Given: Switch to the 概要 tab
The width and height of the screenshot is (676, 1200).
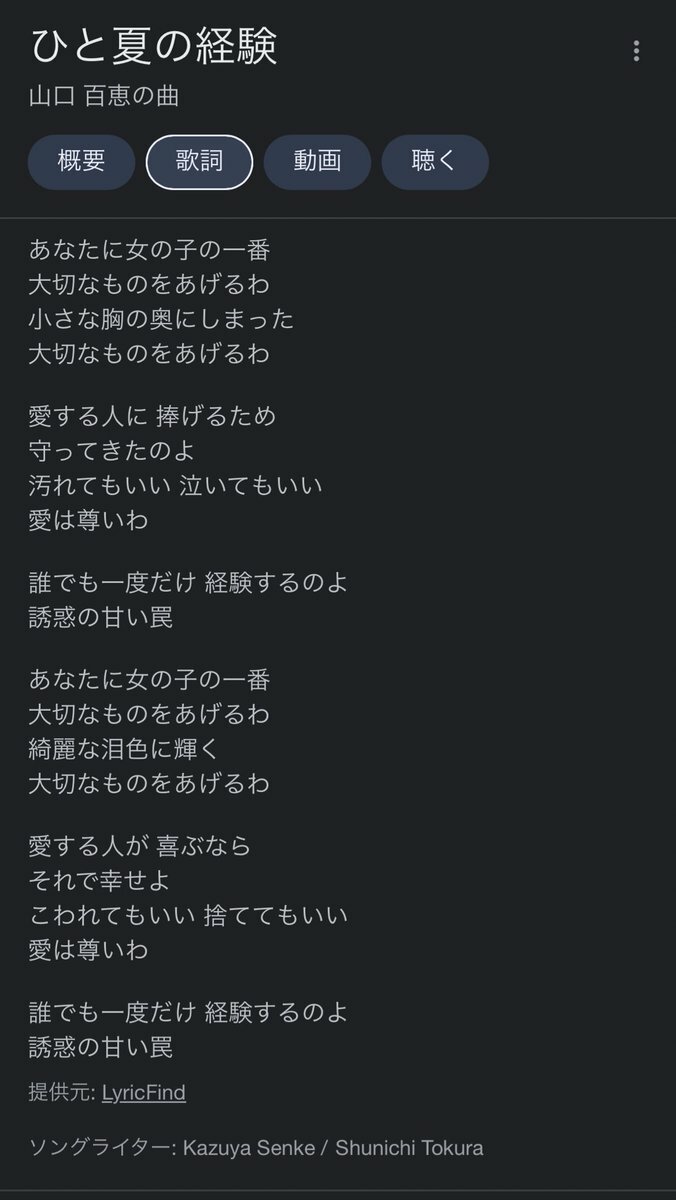Looking at the screenshot, I should pyautogui.click(x=81, y=161).
